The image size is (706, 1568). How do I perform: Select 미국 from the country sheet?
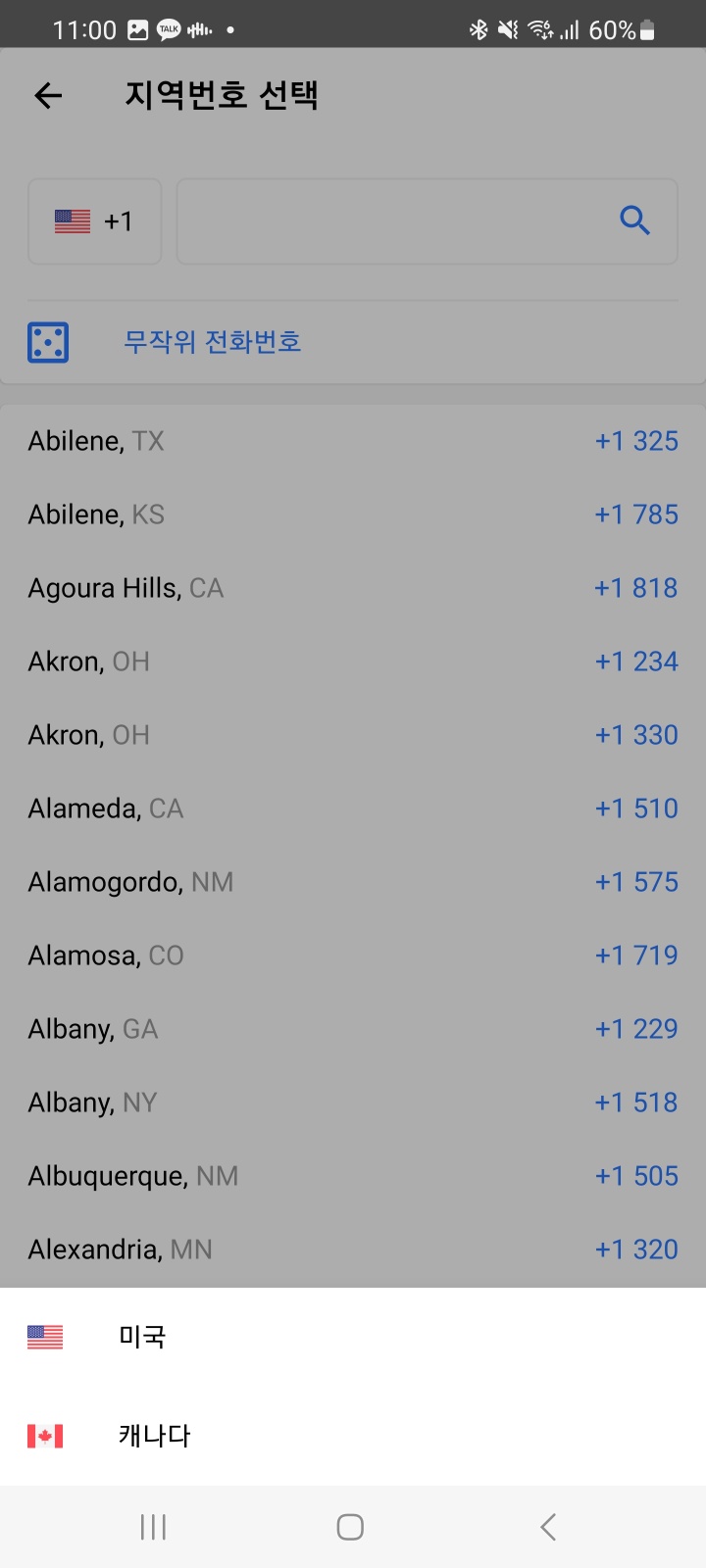353,1337
